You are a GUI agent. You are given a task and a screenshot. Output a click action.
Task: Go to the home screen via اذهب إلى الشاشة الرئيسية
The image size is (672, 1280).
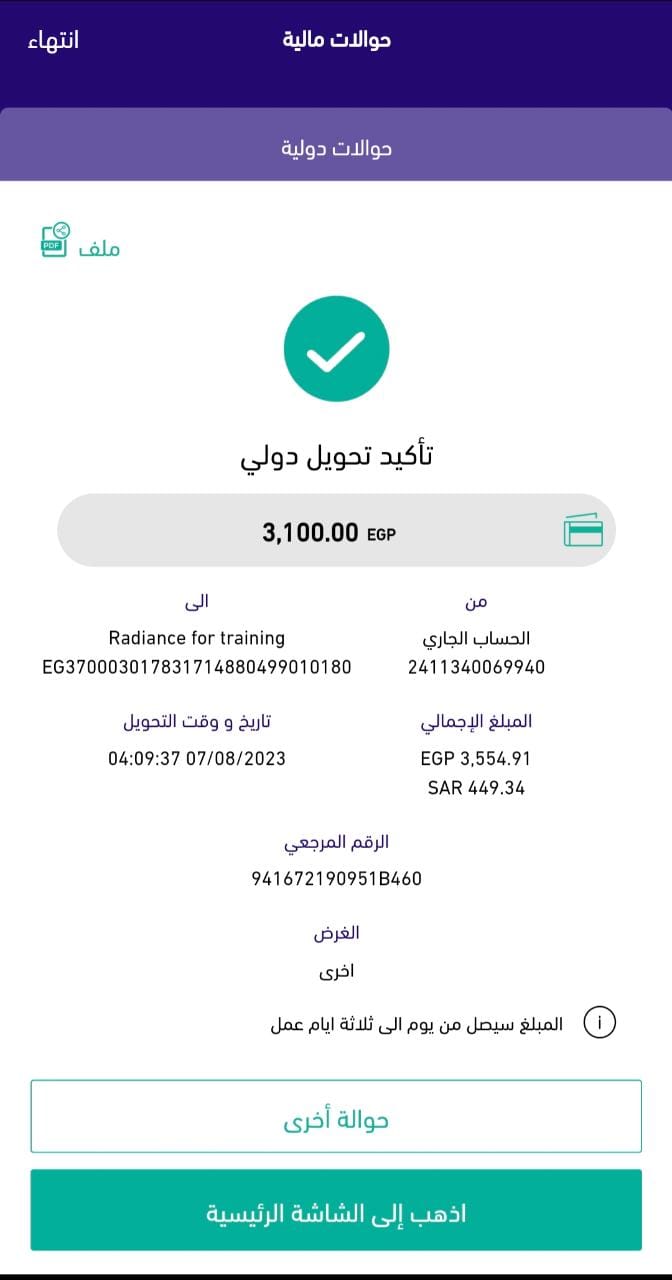[336, 1210]
